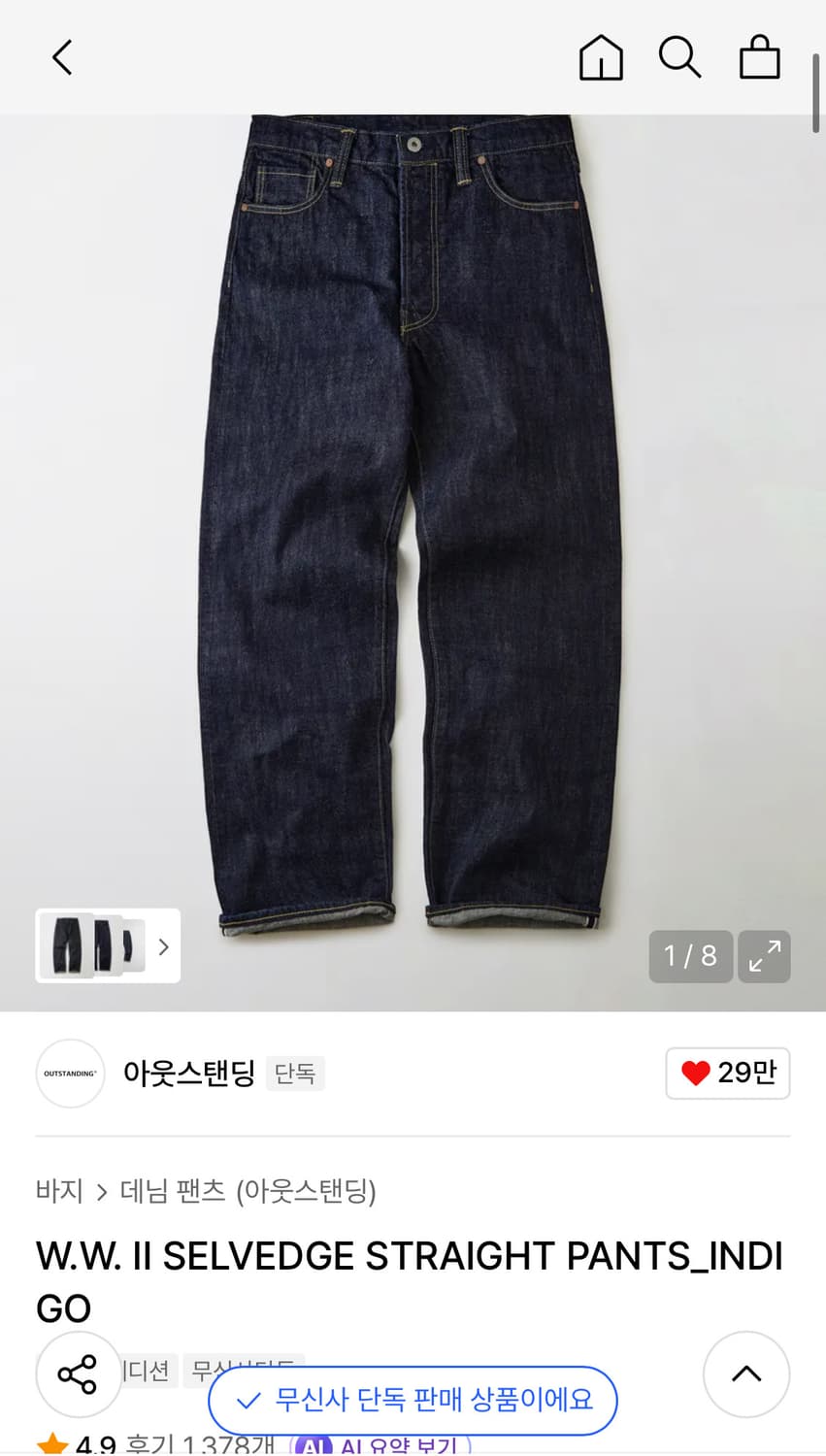
Task: Dismiss the 무신사 단독 판매 tooltip checkmark
Action: 248,1401
